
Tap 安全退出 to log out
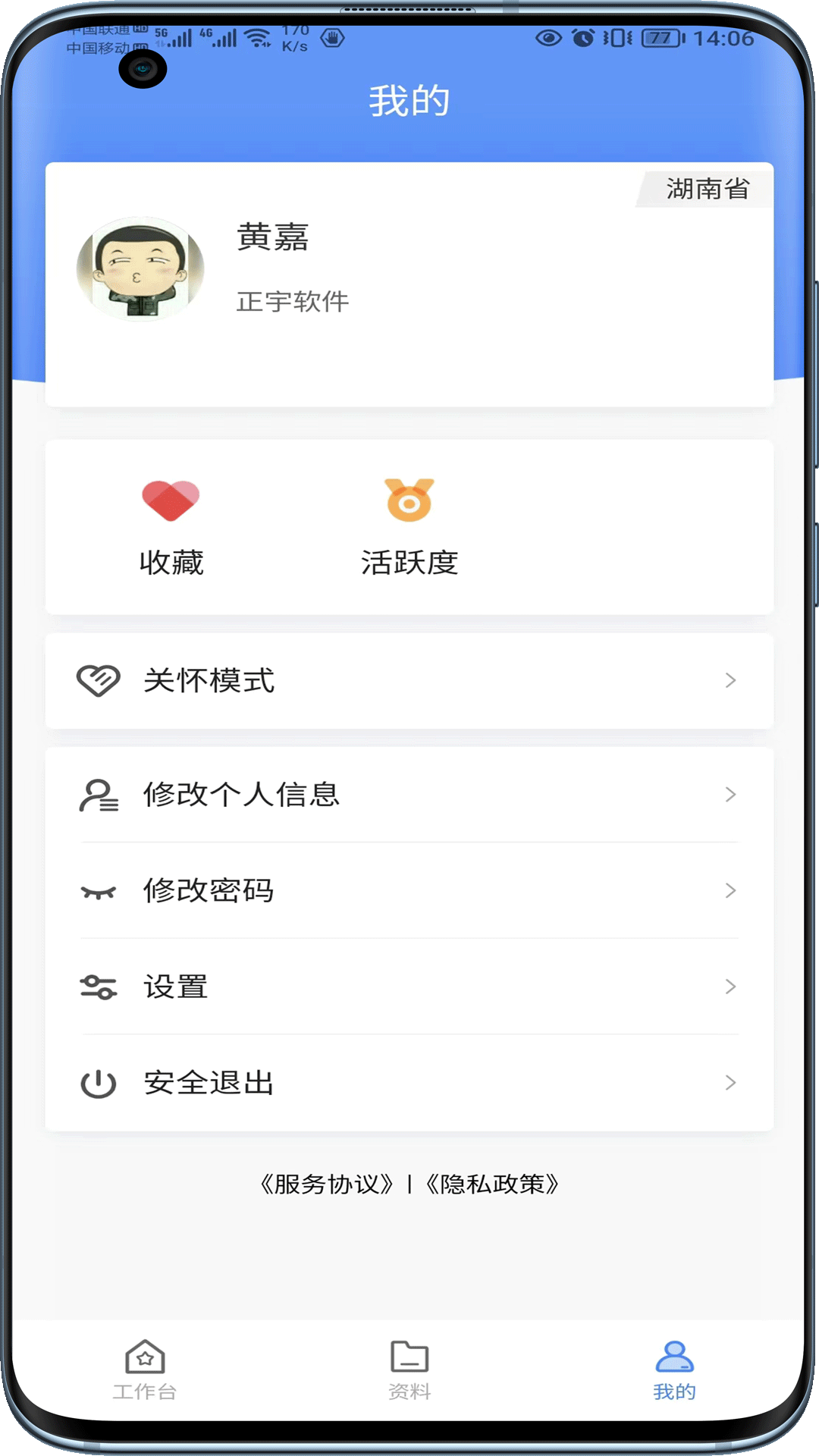pos(209,1082)
